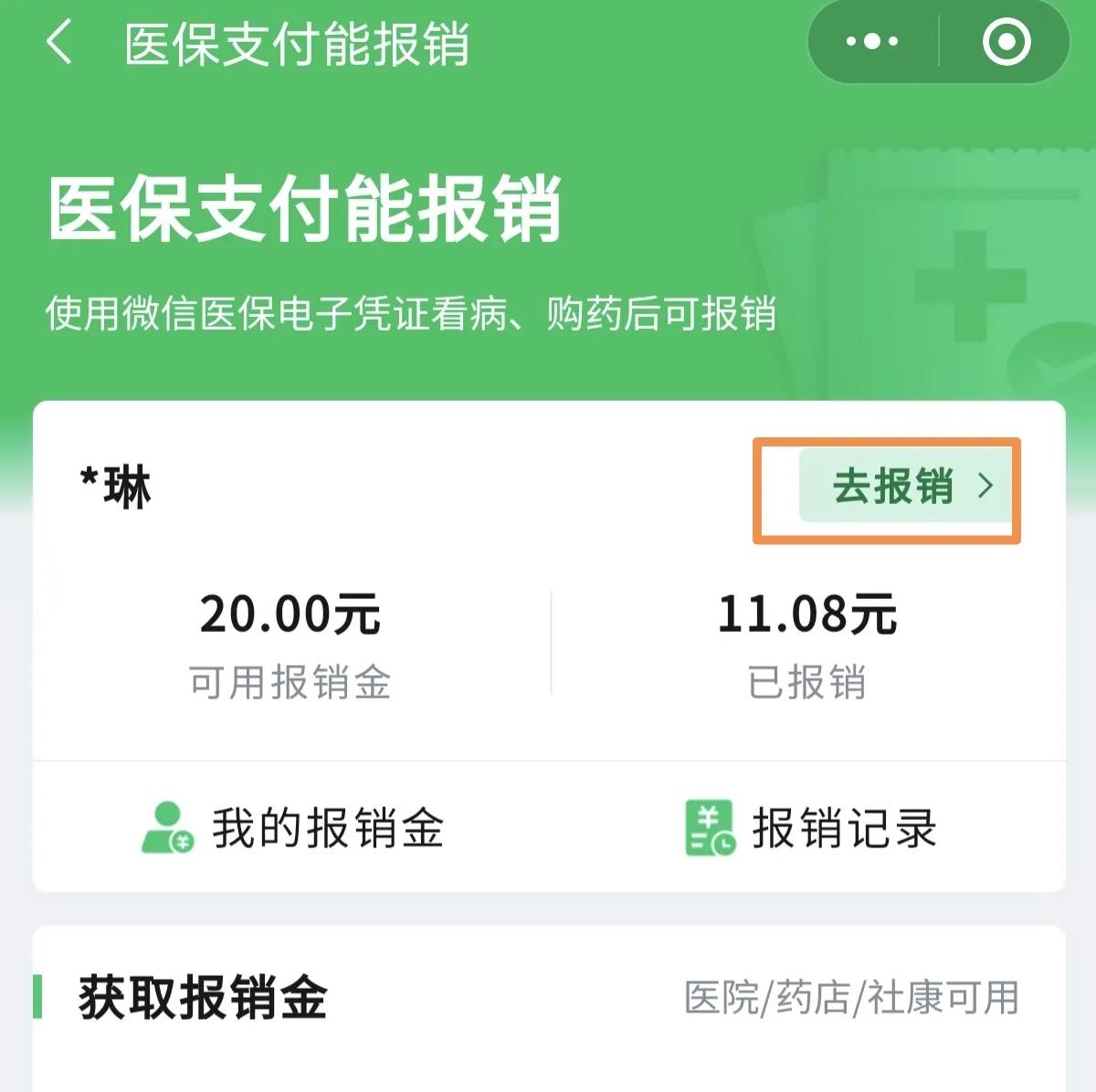Image resolution: width=1096 pixels, height=1092 pixels.
Task: Go back from 医保支付能报销 page
Action: click(59, 43)
